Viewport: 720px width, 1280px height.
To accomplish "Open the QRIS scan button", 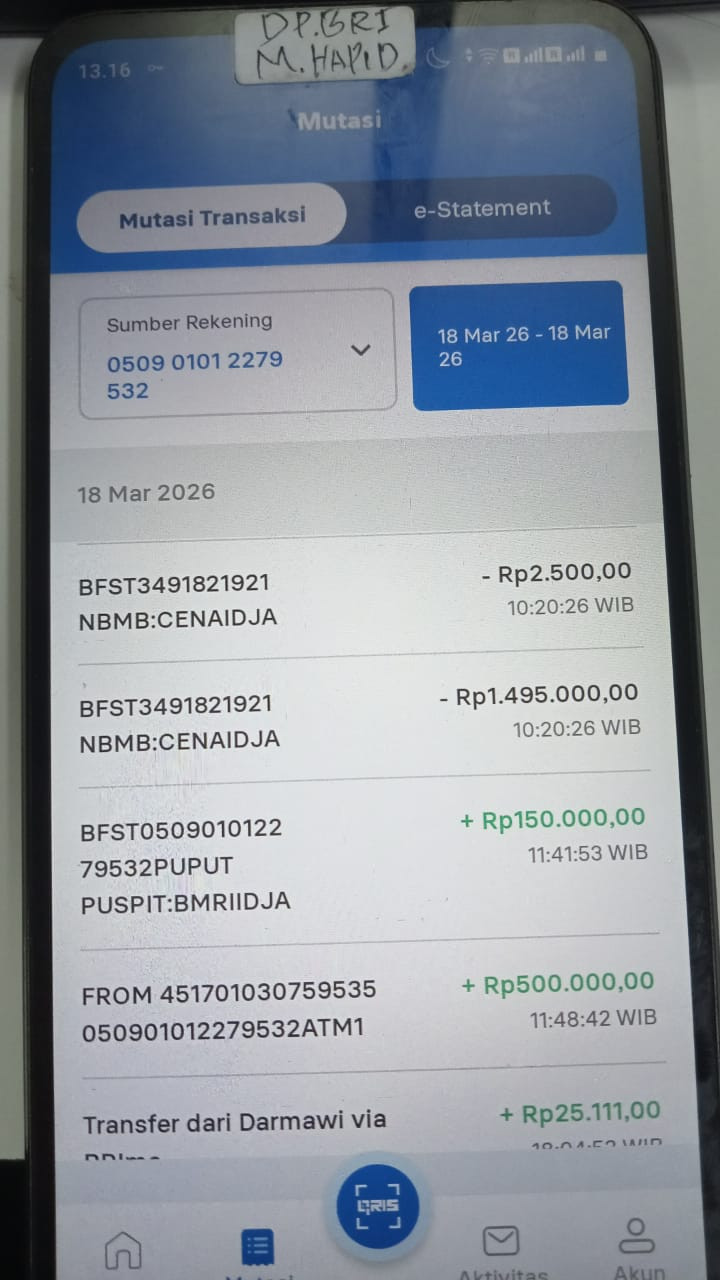I will tap(377, 1206).
